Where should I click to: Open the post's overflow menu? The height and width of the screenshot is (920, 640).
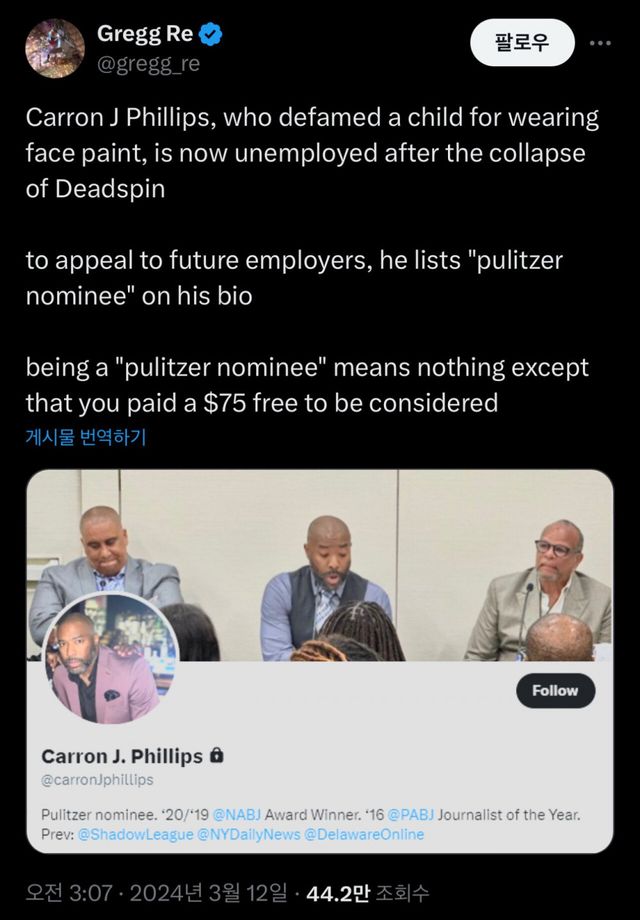[x=600, y=43]
